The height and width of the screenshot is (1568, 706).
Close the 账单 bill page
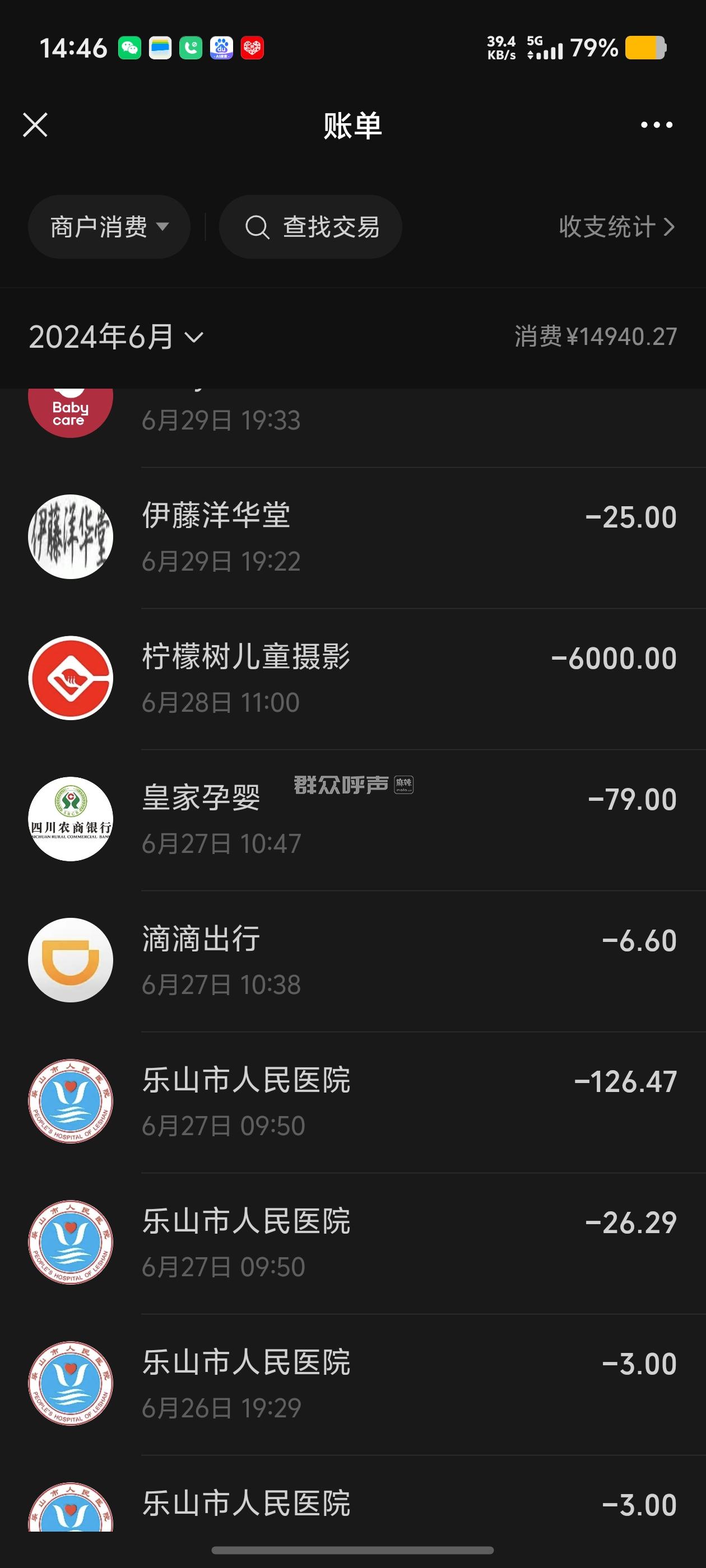35,125
